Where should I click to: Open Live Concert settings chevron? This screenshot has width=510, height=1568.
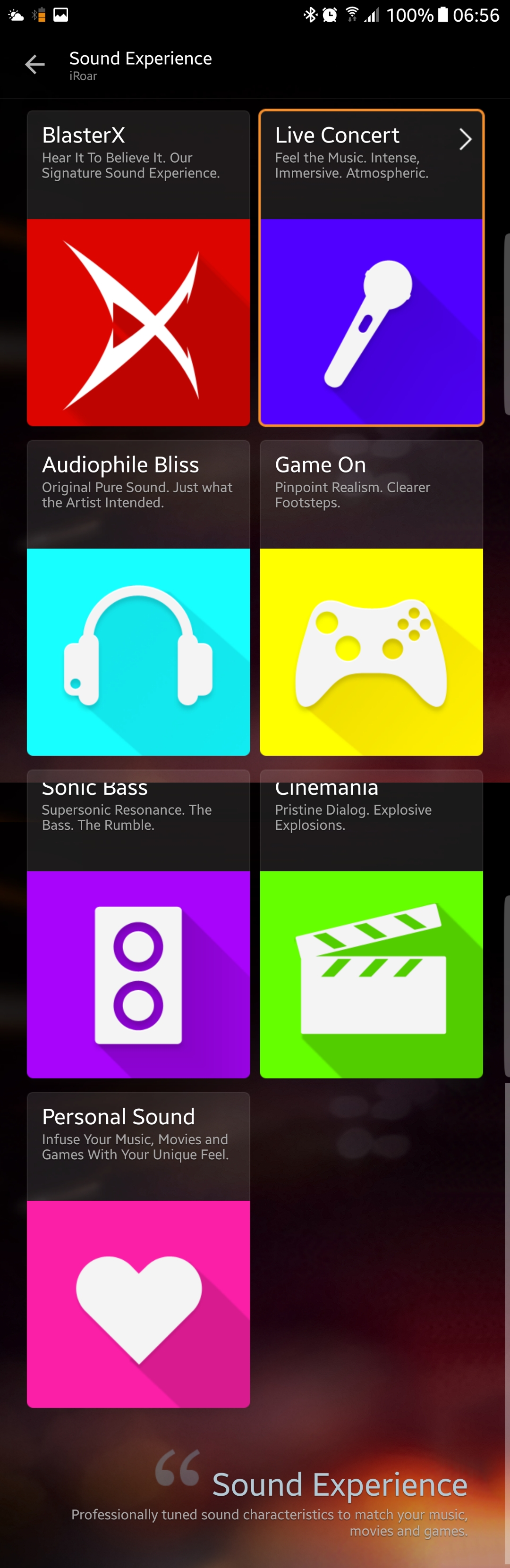pos(465,139)
